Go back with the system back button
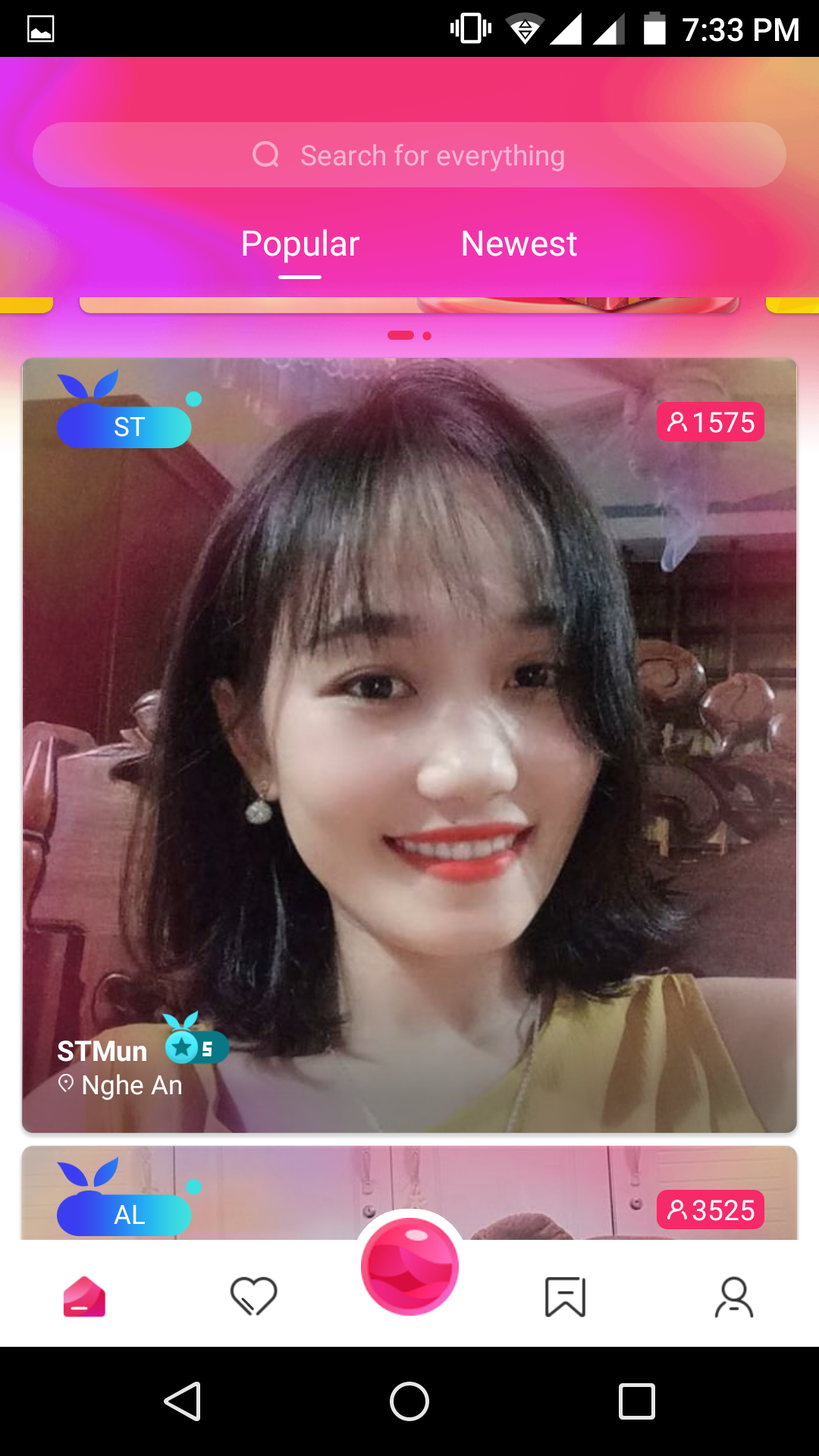819x1456 pixels. pos(182,1401)
